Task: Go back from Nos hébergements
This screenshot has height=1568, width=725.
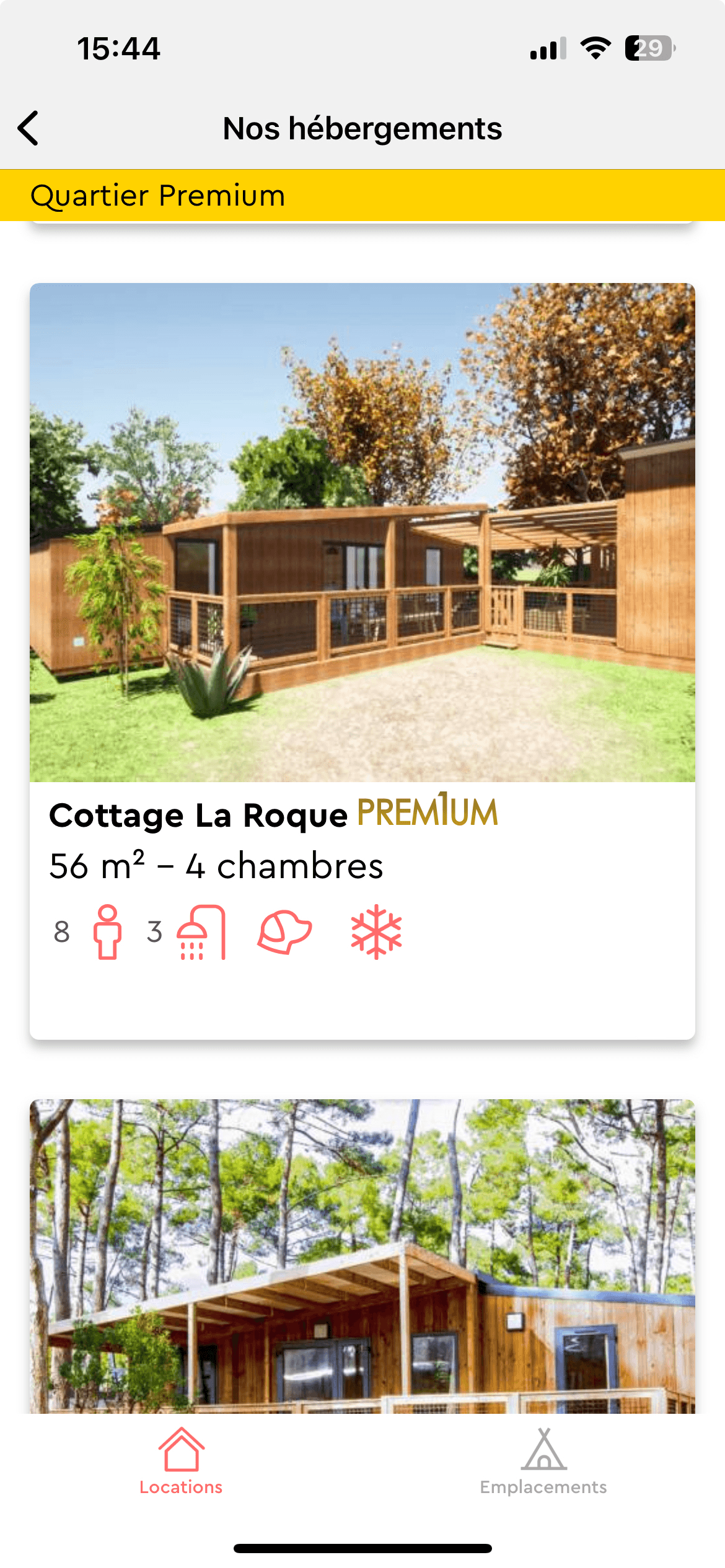Action: (x=29, y=128)
